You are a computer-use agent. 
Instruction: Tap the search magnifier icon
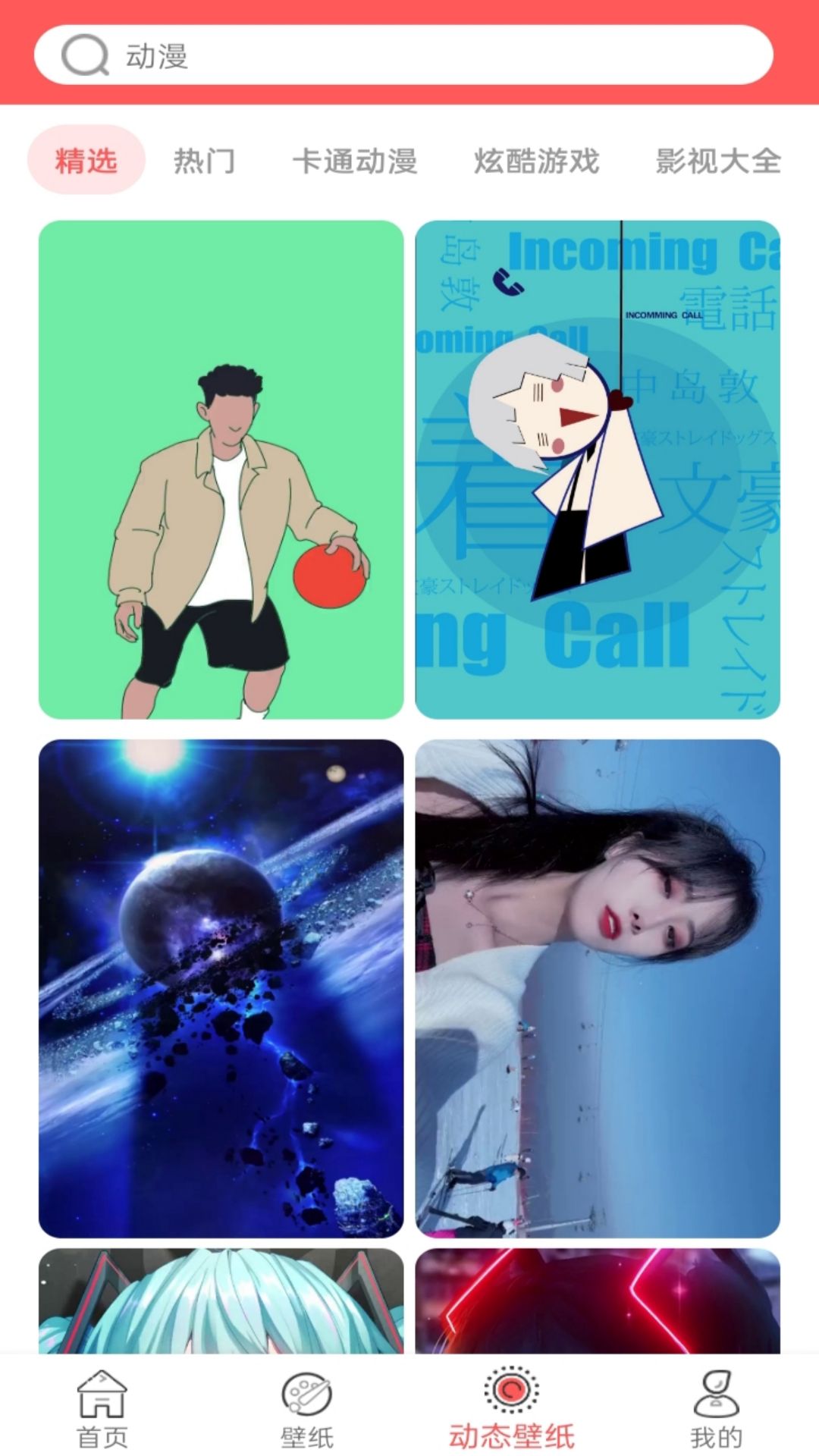pyautogui.click(x=86, y=57)
